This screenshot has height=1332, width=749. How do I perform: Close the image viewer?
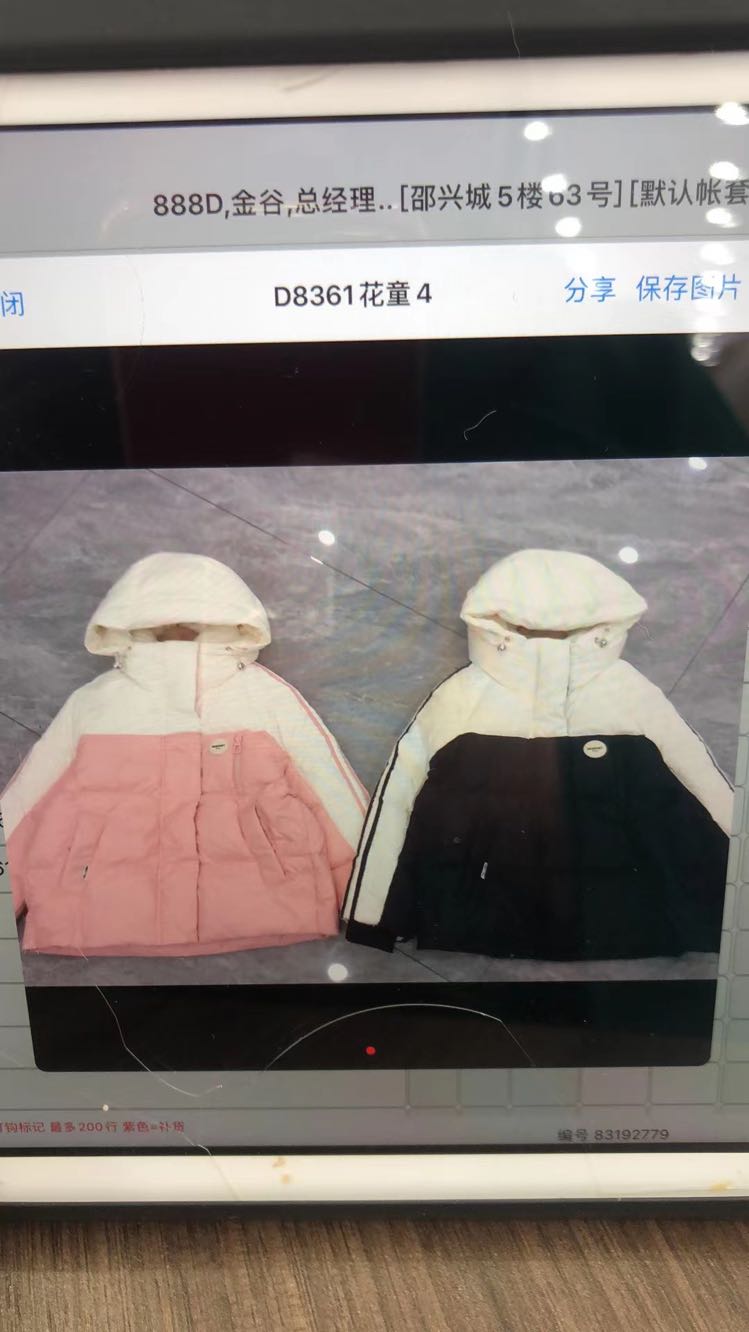click(x=12, y=302)
